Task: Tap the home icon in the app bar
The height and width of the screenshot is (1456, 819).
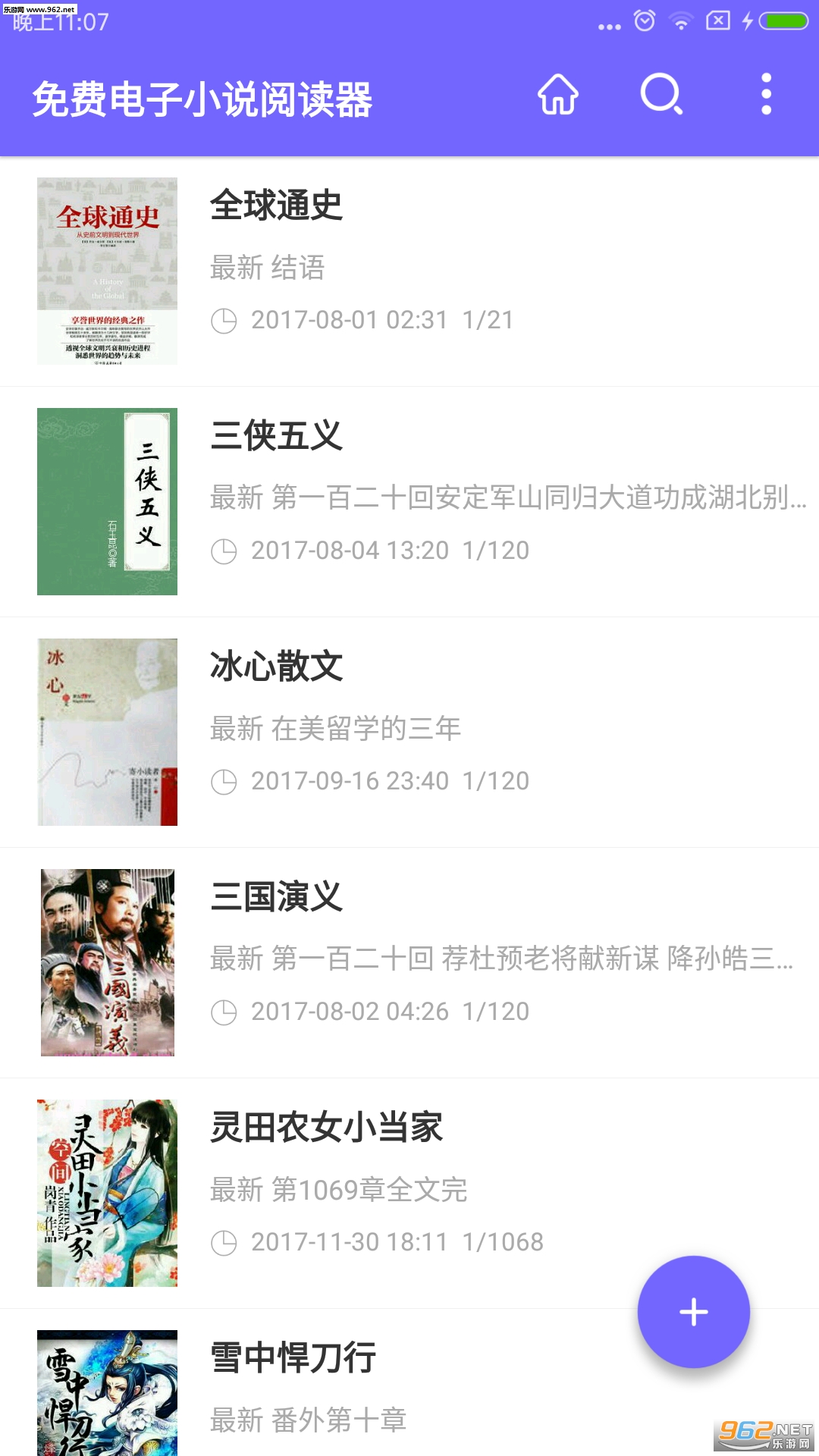Action: click(558, 95)
